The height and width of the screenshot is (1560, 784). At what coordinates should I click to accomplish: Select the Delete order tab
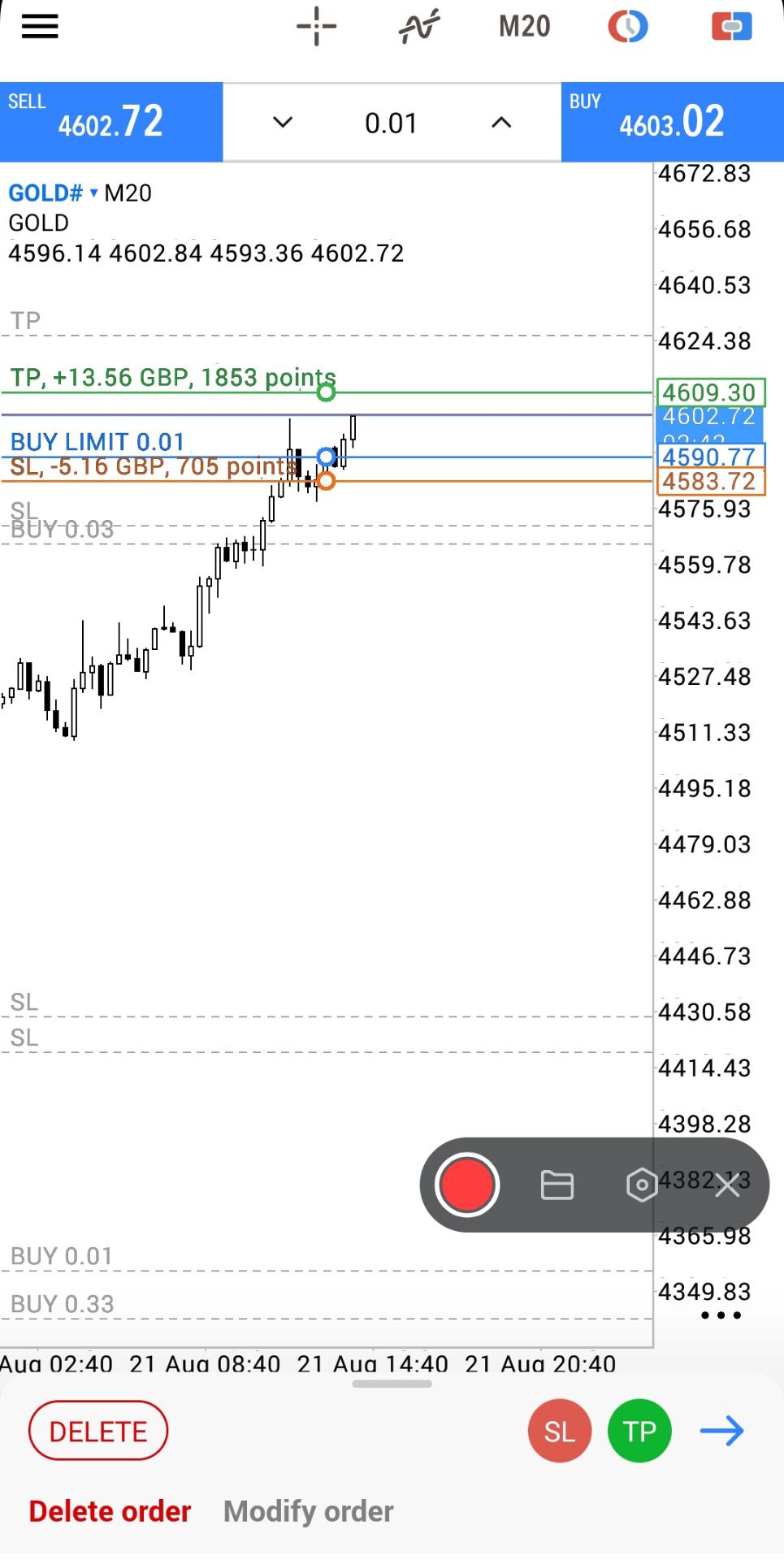point(110,1511)
